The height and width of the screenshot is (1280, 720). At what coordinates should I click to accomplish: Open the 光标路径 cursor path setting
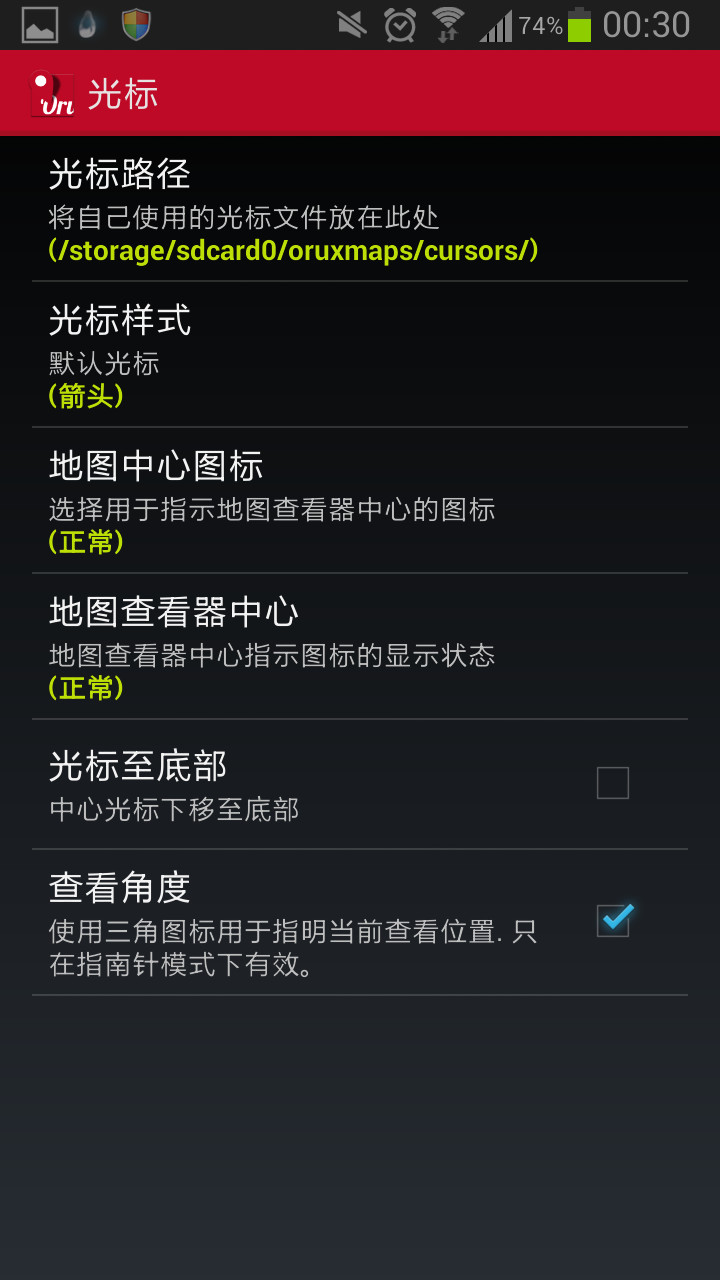[360, 210]
